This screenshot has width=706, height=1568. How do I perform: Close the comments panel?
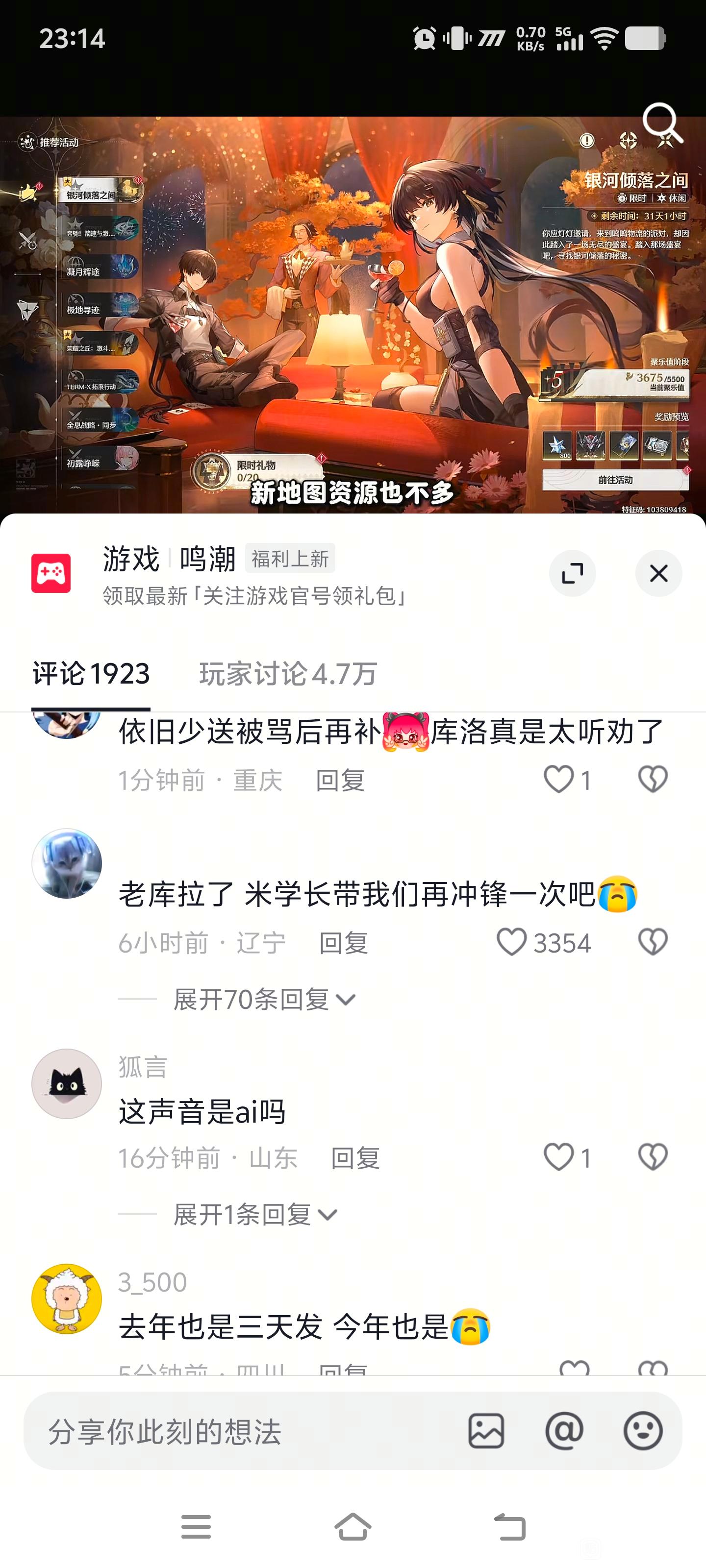(658, 573)
